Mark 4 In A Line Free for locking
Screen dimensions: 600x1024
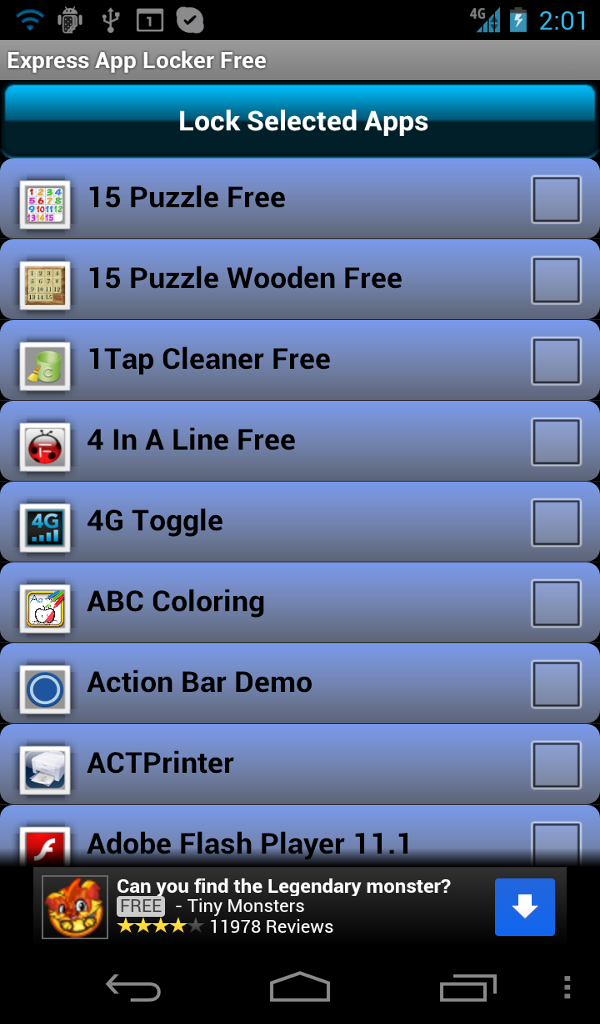click(x=556, y=442)
